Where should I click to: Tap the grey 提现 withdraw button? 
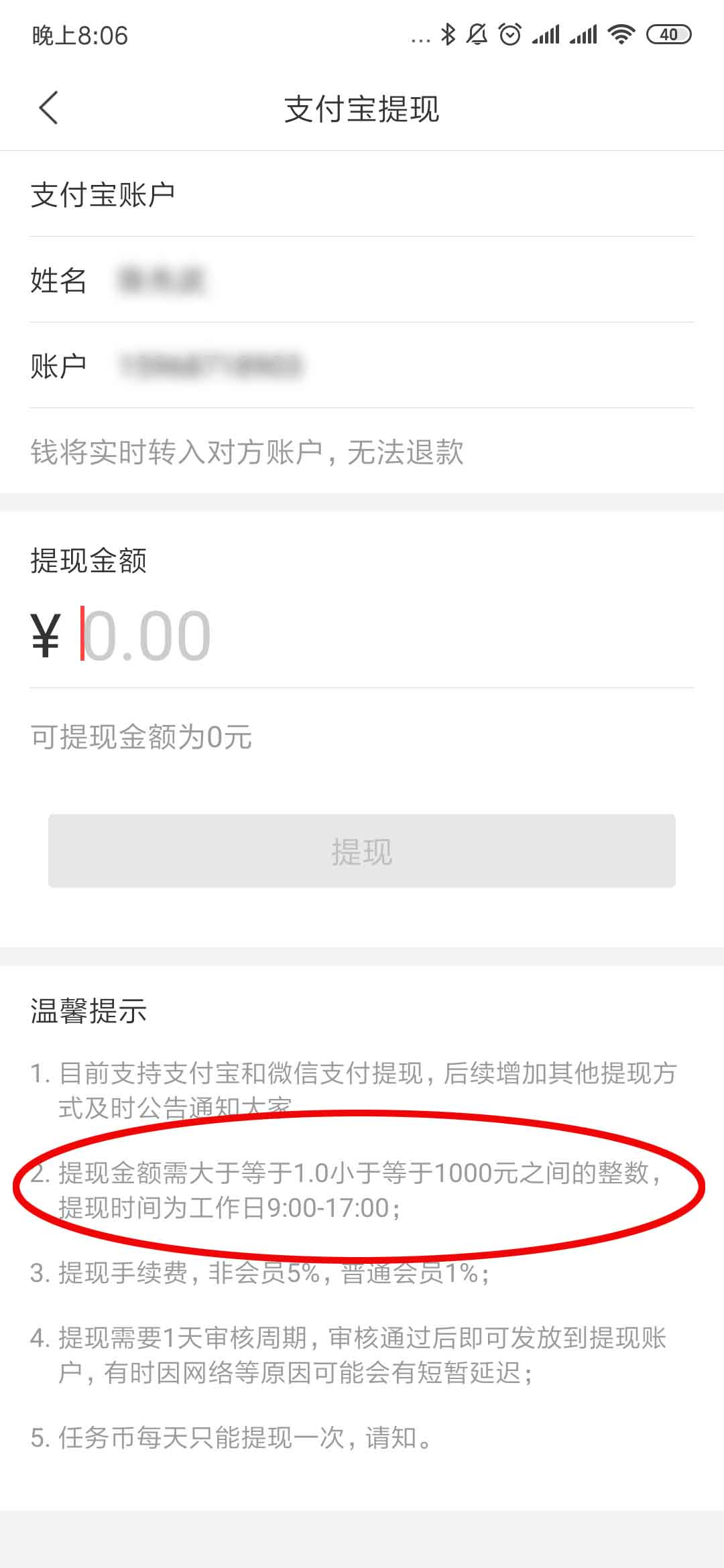[x=362, y=851]
